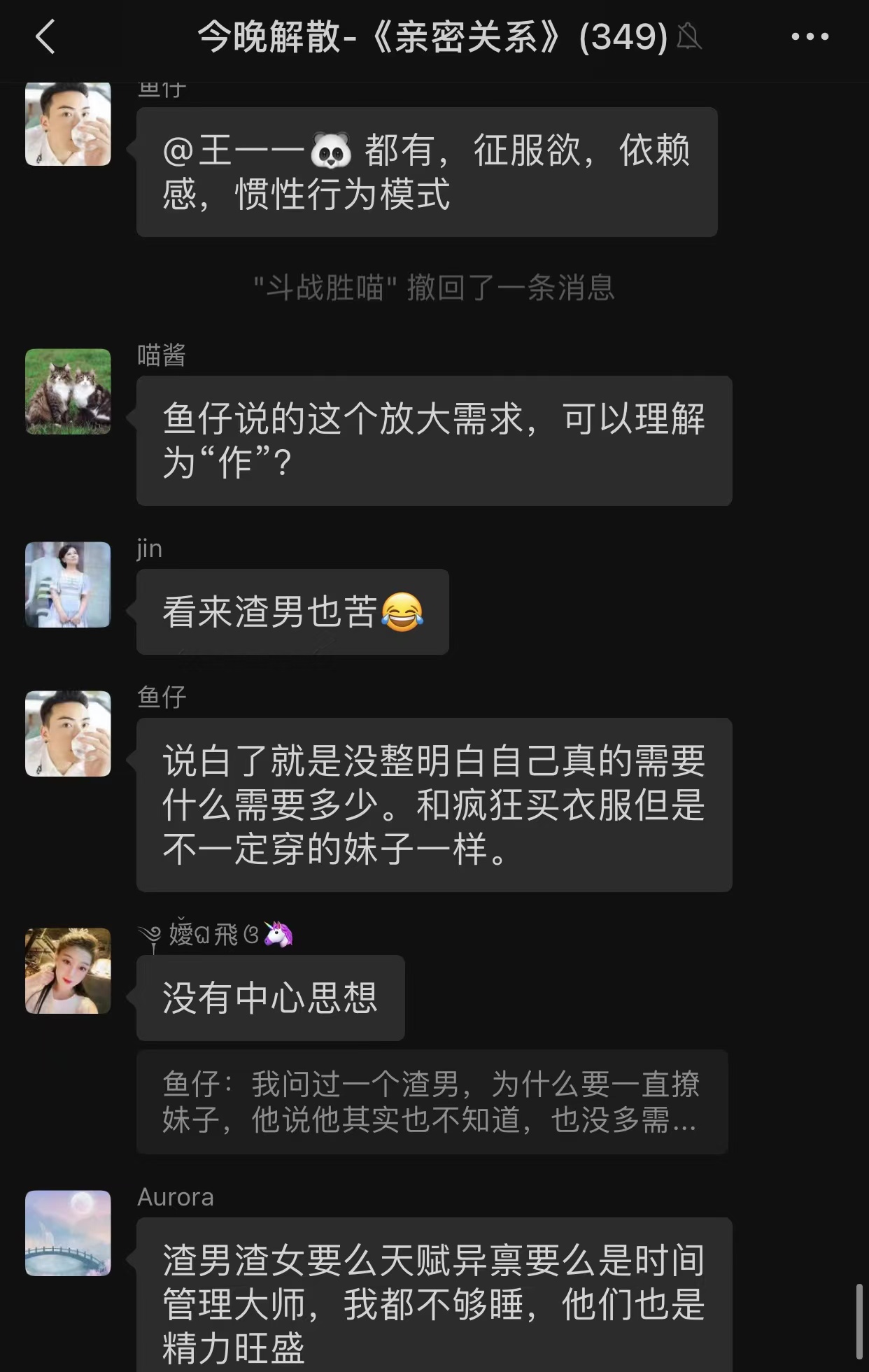Open 喵酱's profile avatar
This screenshot has width=869, height=1372.
(68, 392)
